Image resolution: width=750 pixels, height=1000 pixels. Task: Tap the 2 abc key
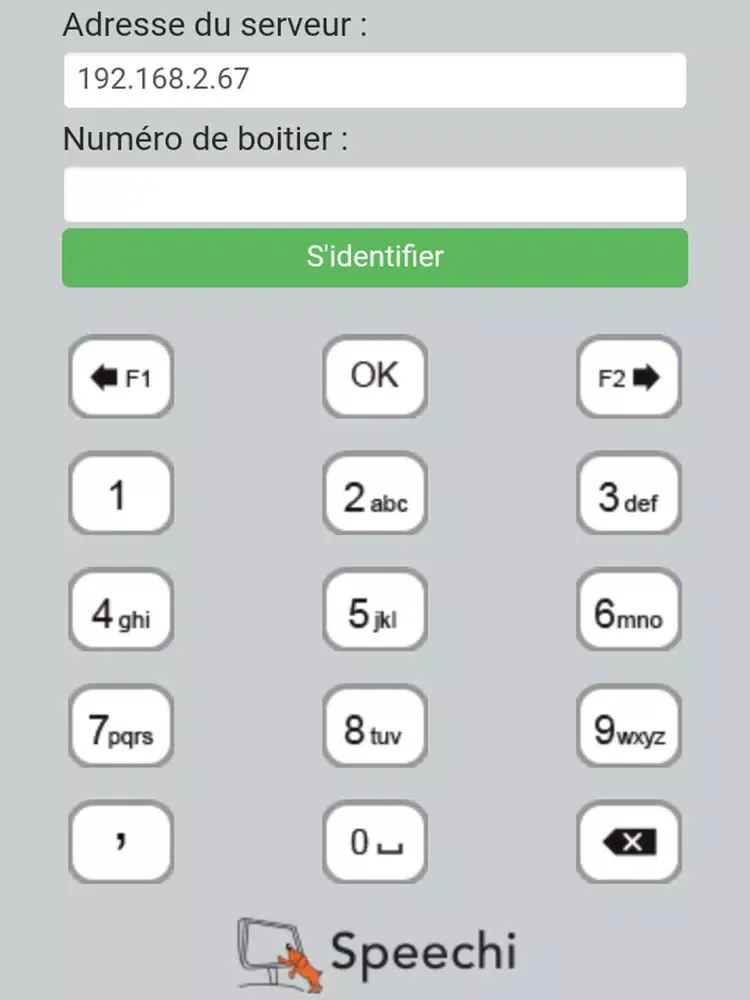[375, 494]
